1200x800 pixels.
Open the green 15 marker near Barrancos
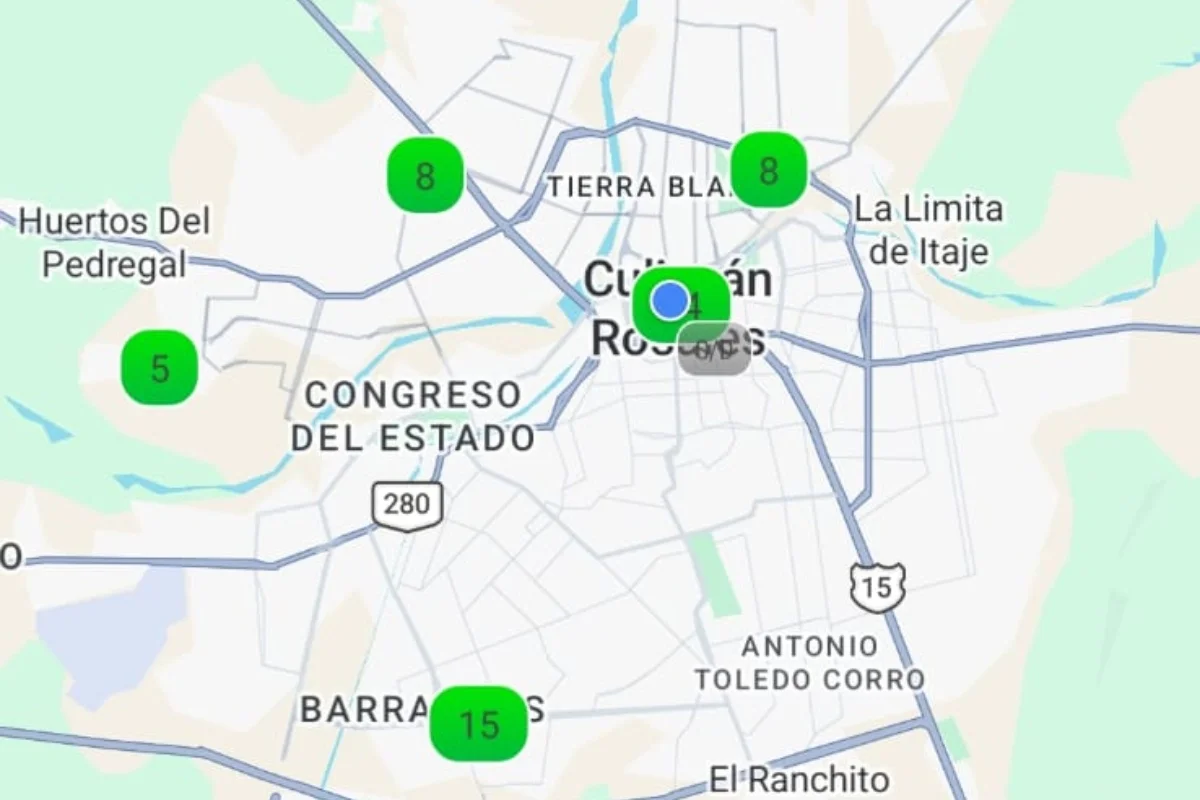click(478, 723)
